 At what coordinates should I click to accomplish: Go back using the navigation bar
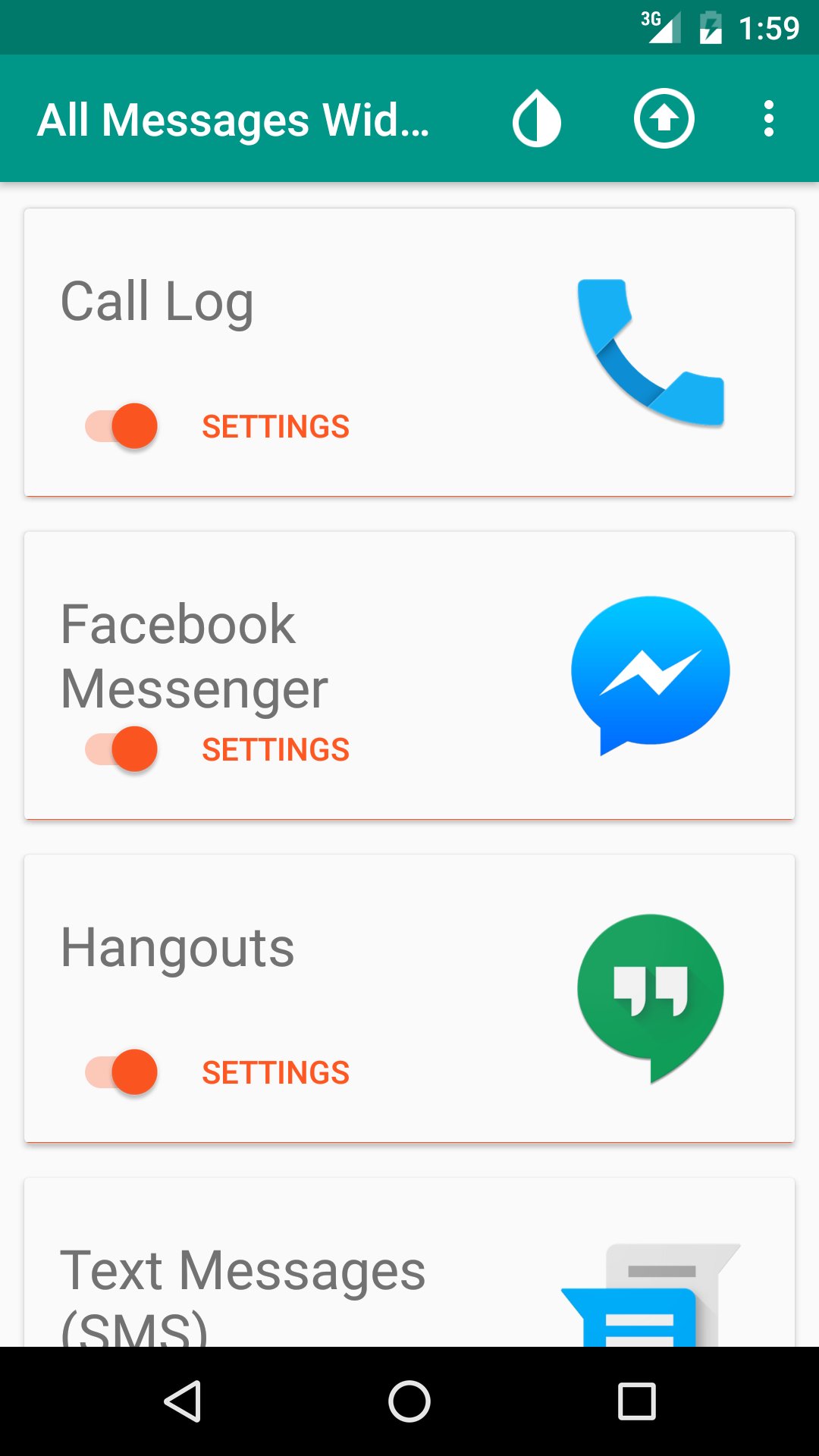point(183,1401)
